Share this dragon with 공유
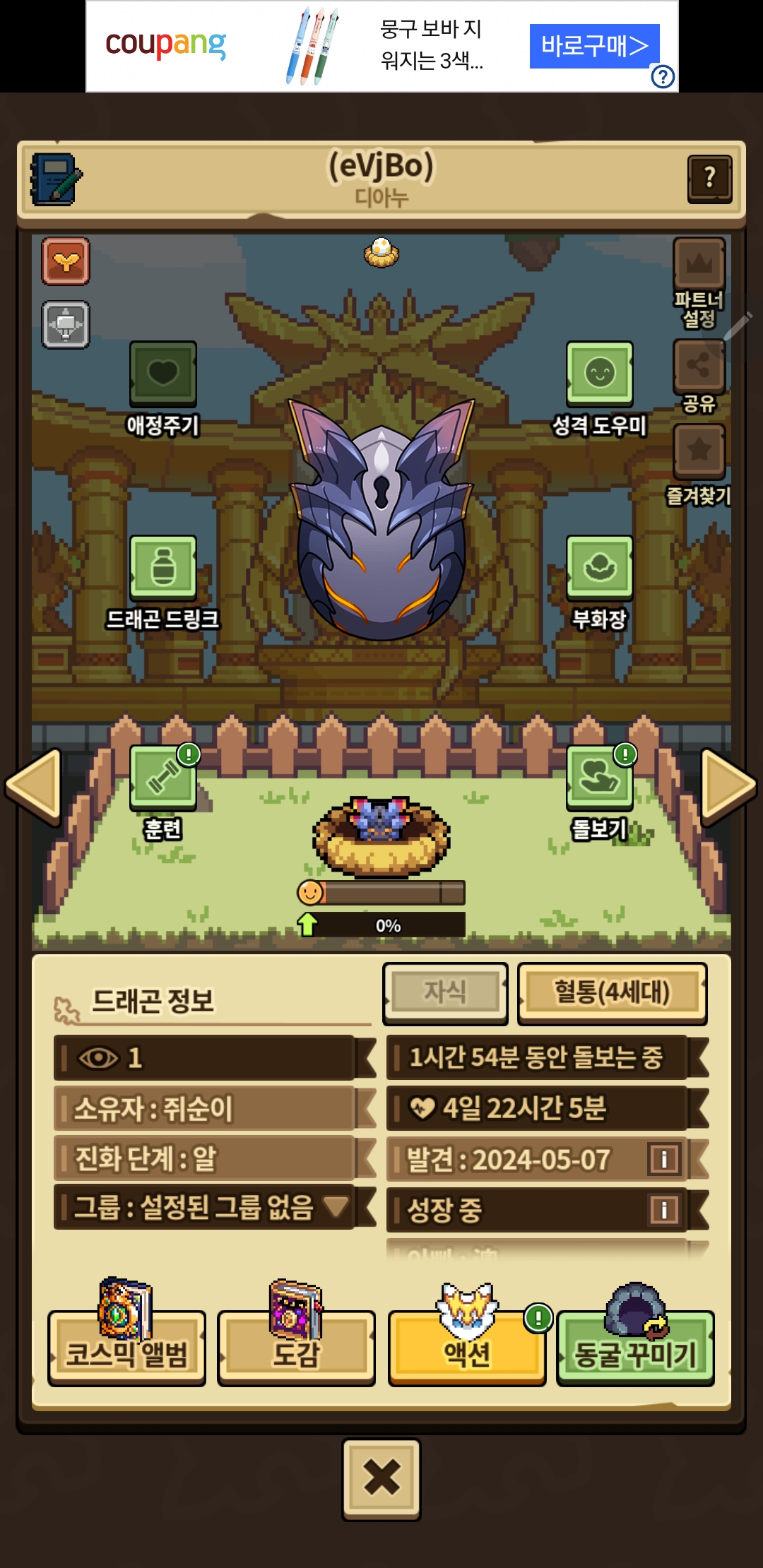 (699, 367)
